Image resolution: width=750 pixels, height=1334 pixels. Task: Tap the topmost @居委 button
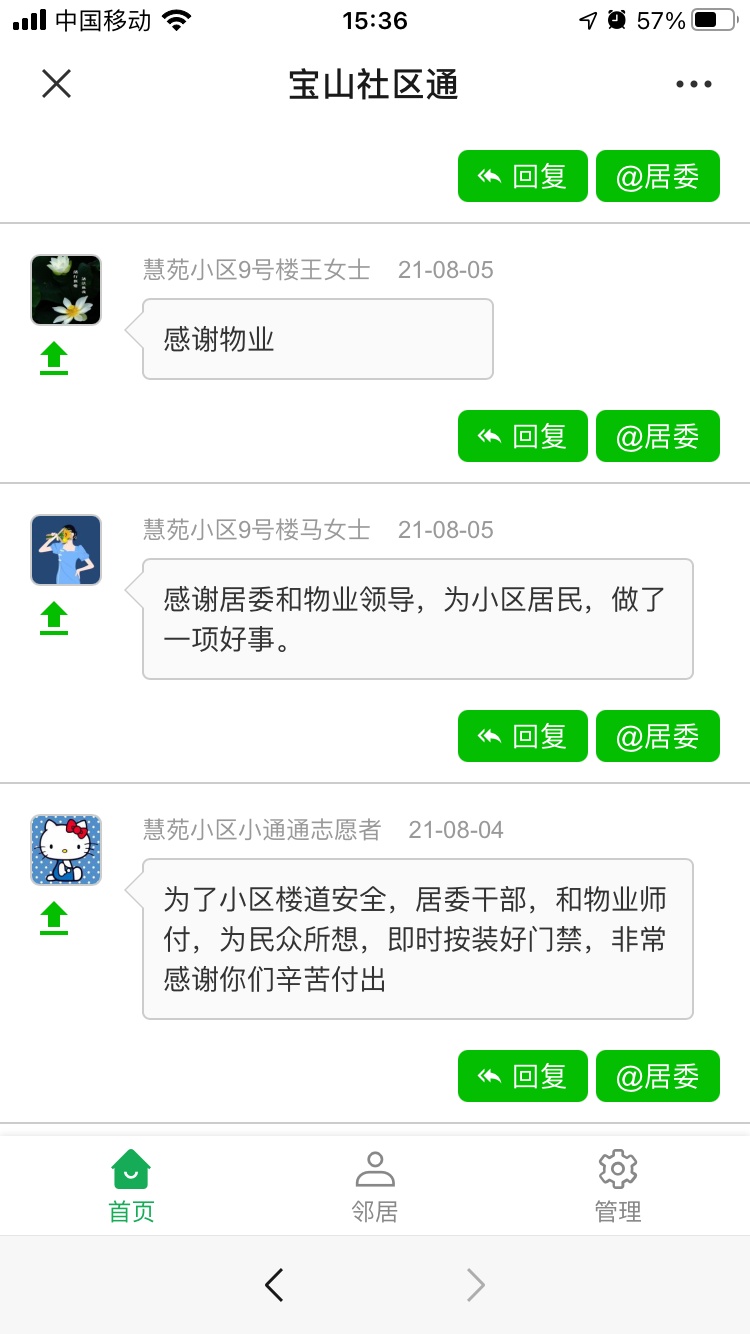[x=657, y=176]
